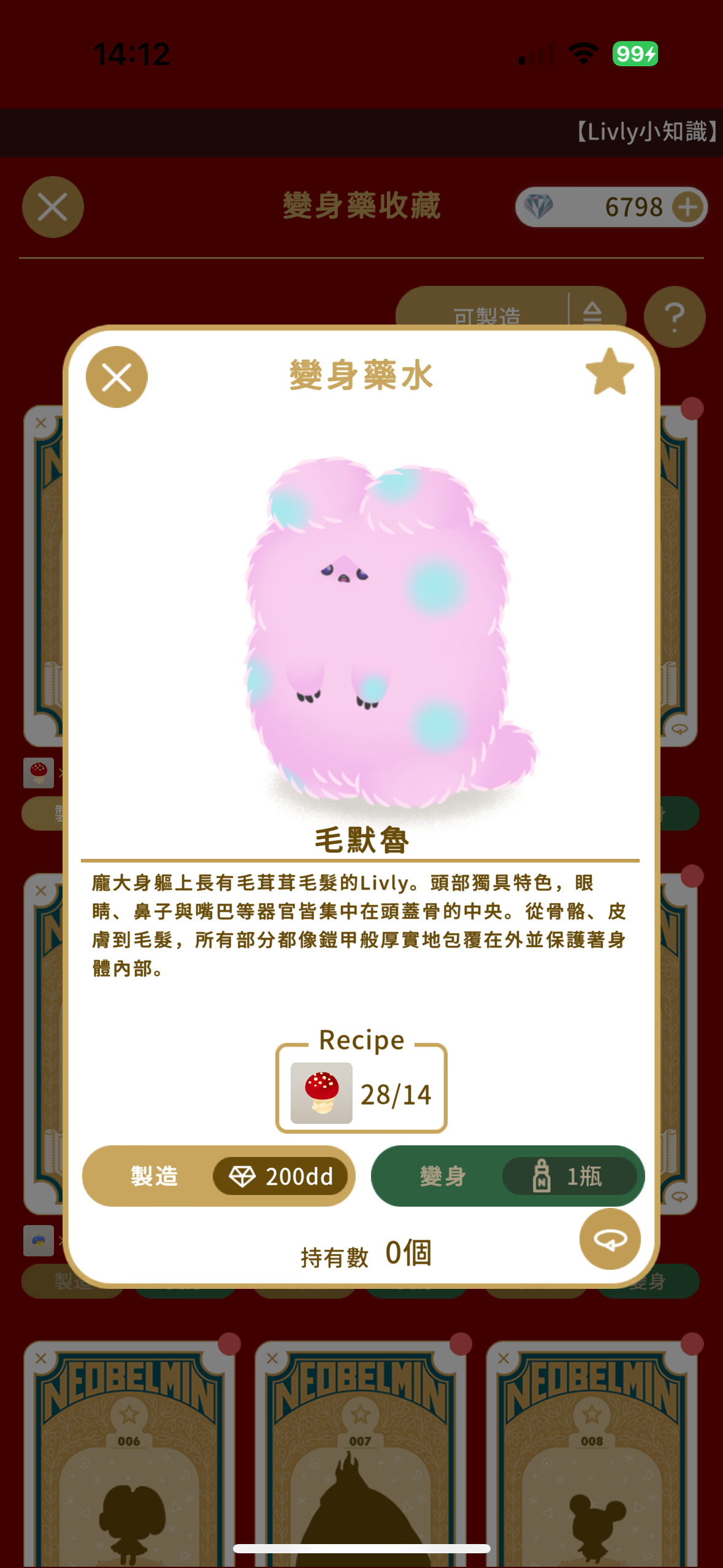Toggle the favorite star for 毛默魯
This screenshot has height=1568, width=723.
coord(609,372)
